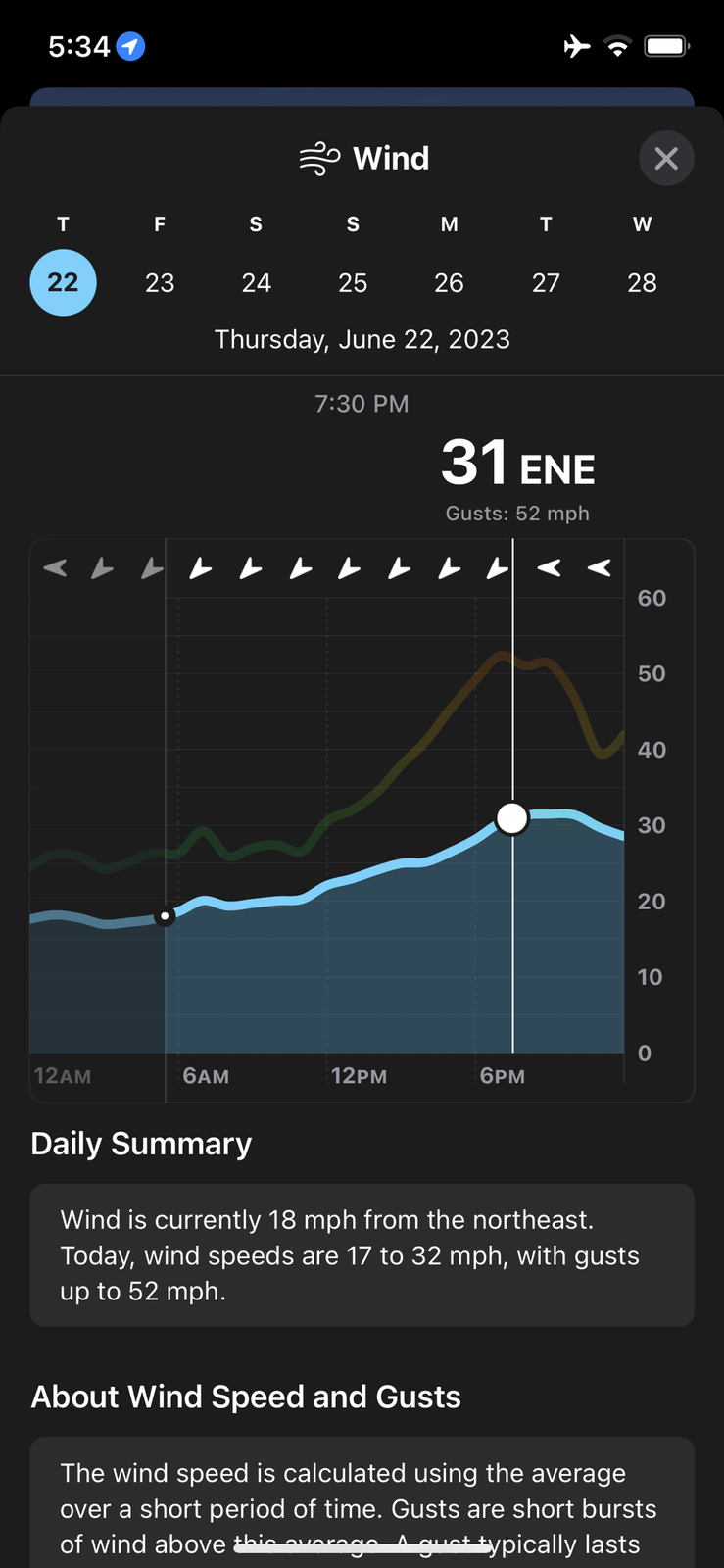Close the Wind detail sheet
Image resolution: width=724 pixels, height=1568 pixels.
coord(666,158)
